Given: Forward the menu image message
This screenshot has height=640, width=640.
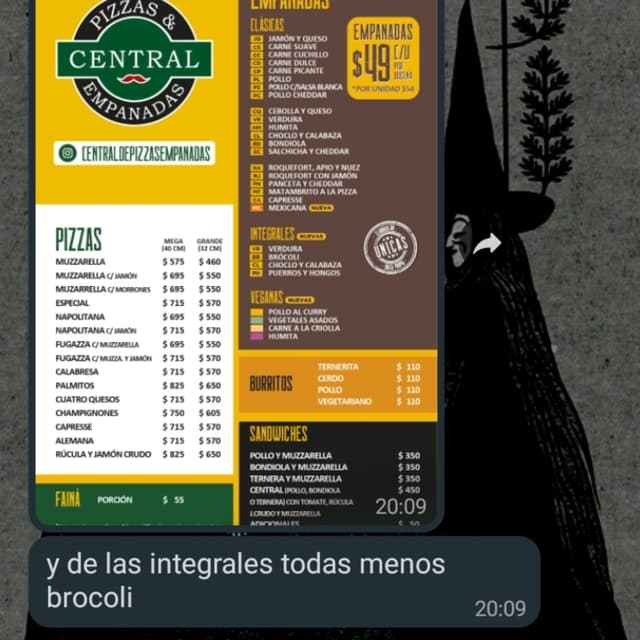Looking at the screenshot, I should pos(487,244).
